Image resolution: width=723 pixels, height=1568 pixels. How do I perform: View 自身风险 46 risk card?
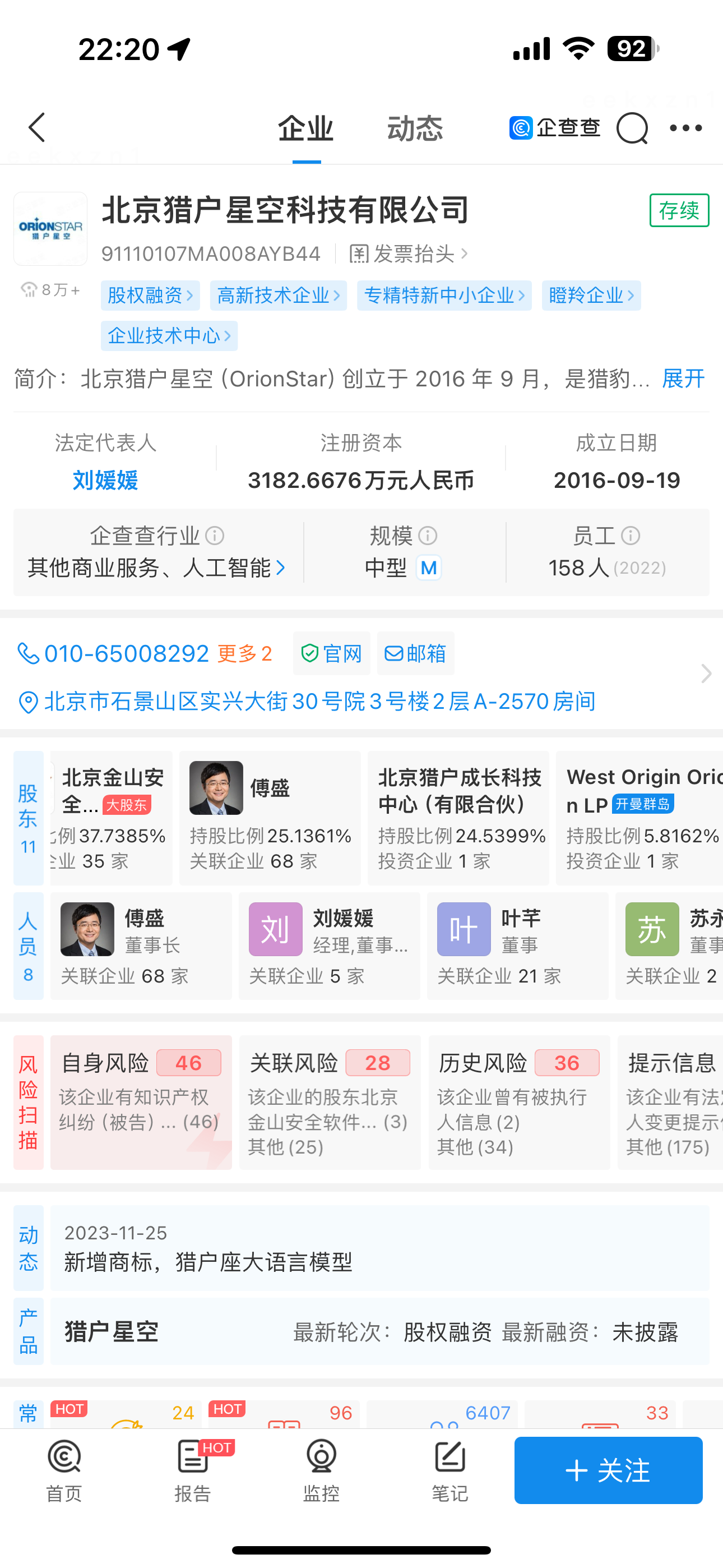coord(141,1102)
